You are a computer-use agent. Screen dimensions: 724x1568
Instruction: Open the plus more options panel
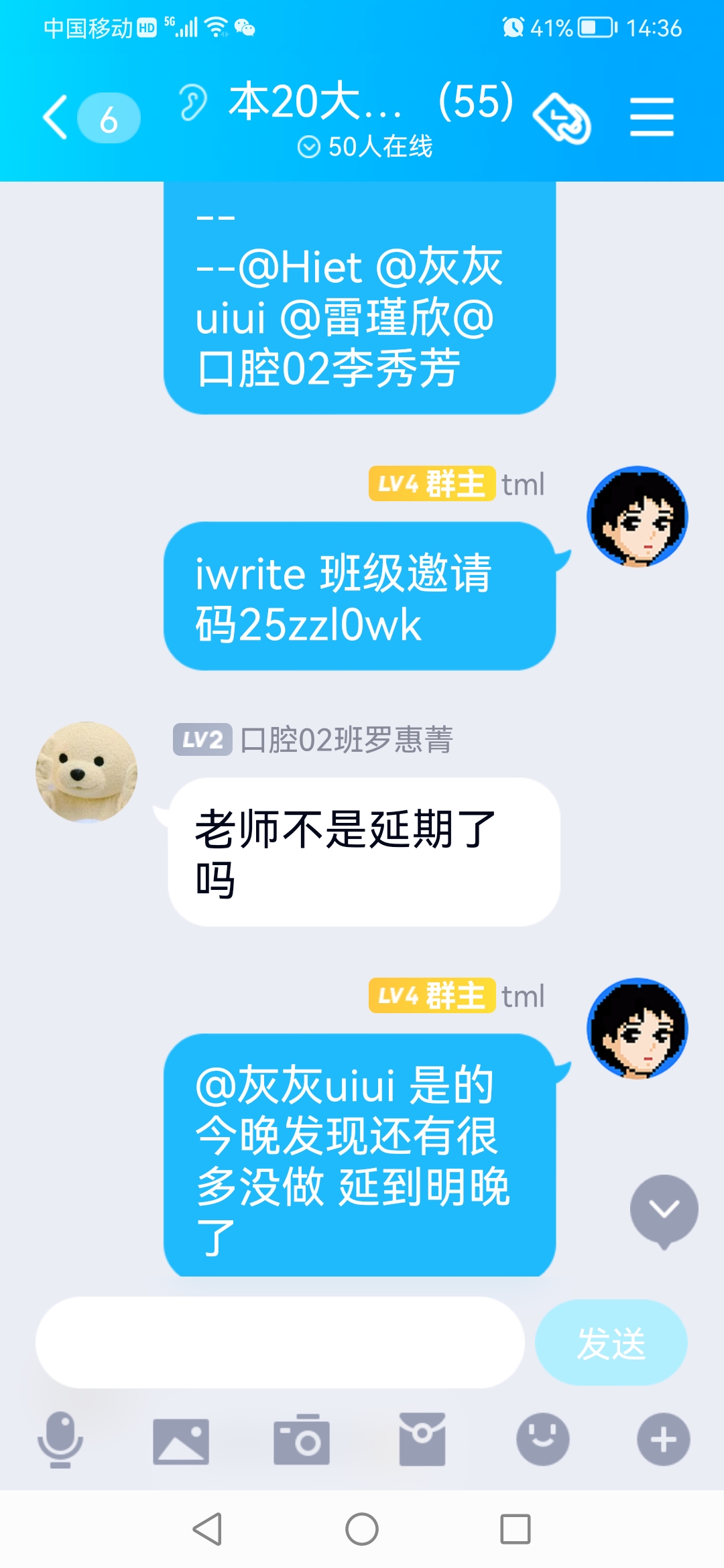(663, 1439)
